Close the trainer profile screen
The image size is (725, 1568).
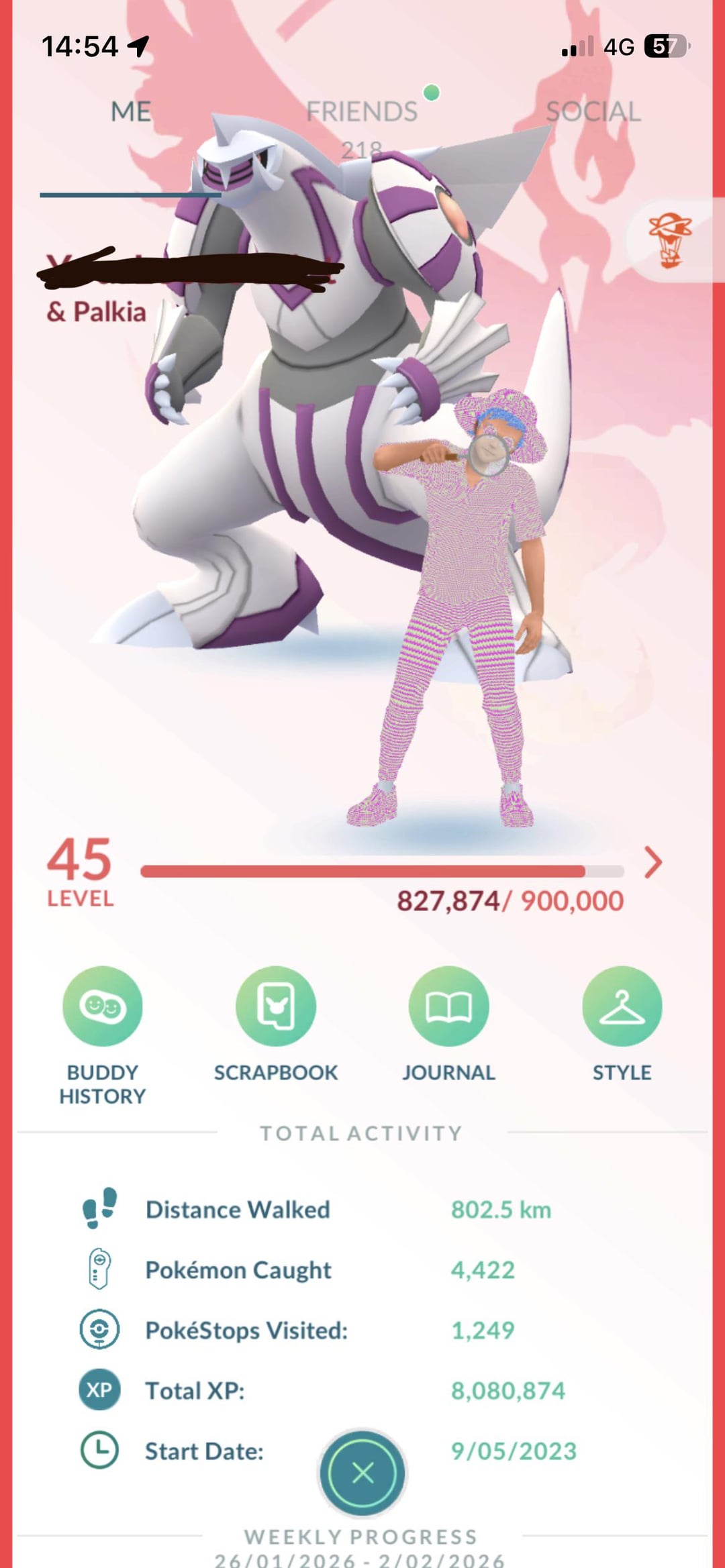pos(362,1473)
